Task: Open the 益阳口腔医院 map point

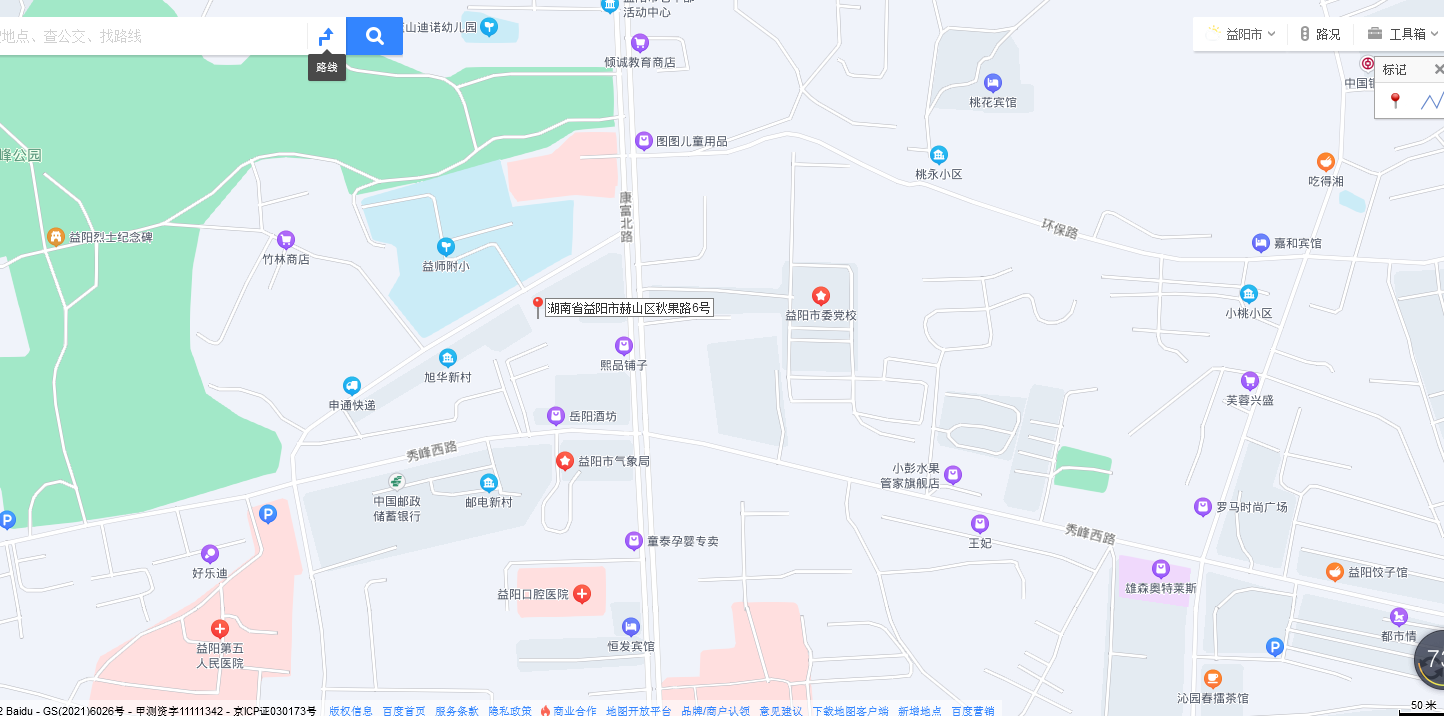Action: click(x=582, y=594)
